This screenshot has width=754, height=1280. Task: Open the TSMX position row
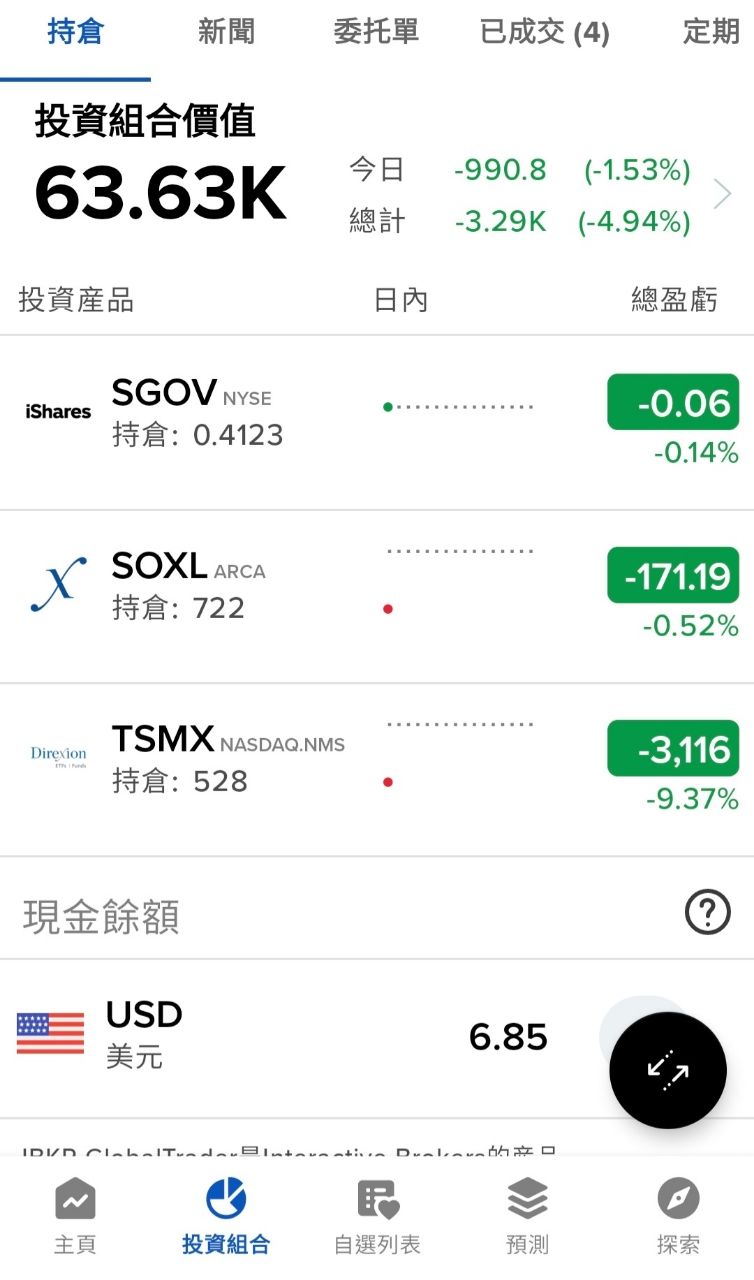300,768
